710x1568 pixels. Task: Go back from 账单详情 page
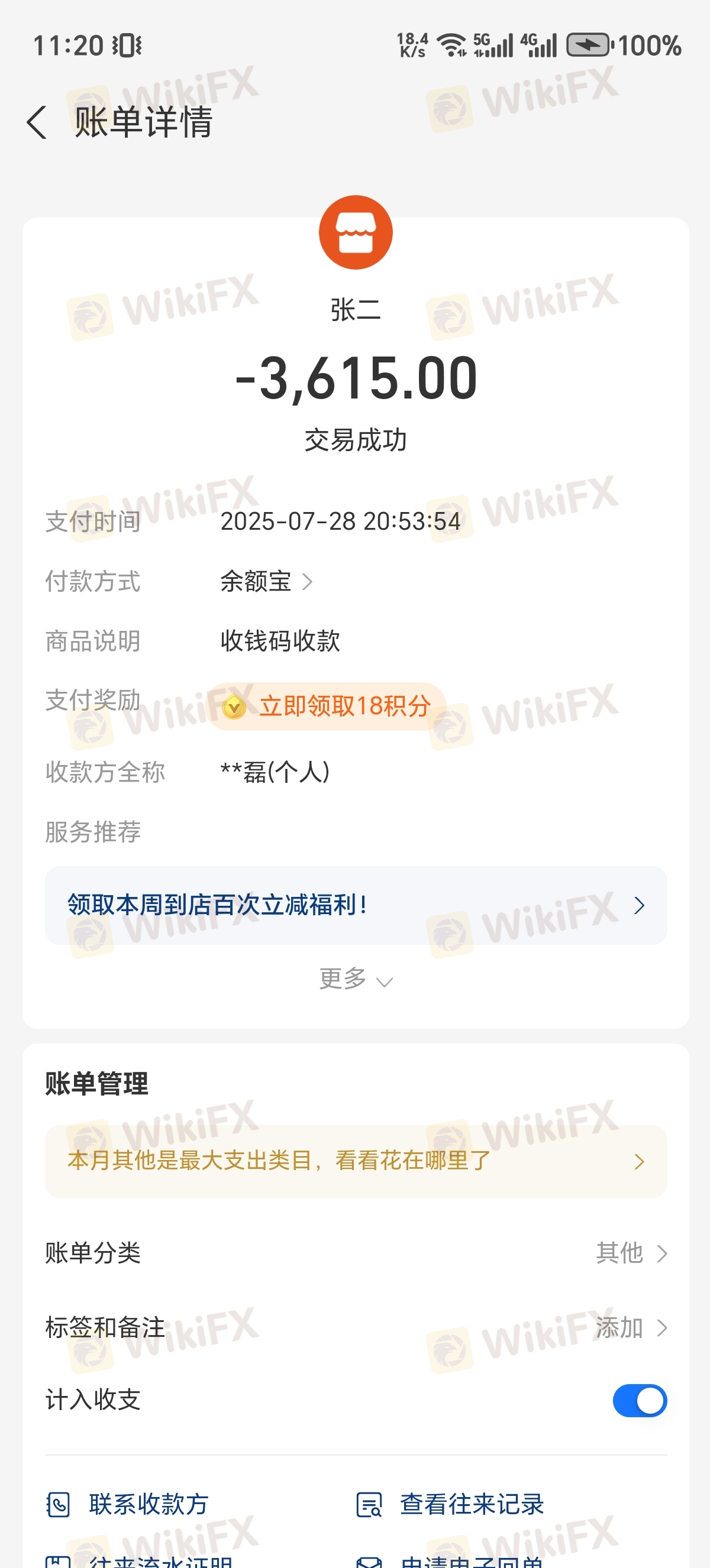point(37,122)
